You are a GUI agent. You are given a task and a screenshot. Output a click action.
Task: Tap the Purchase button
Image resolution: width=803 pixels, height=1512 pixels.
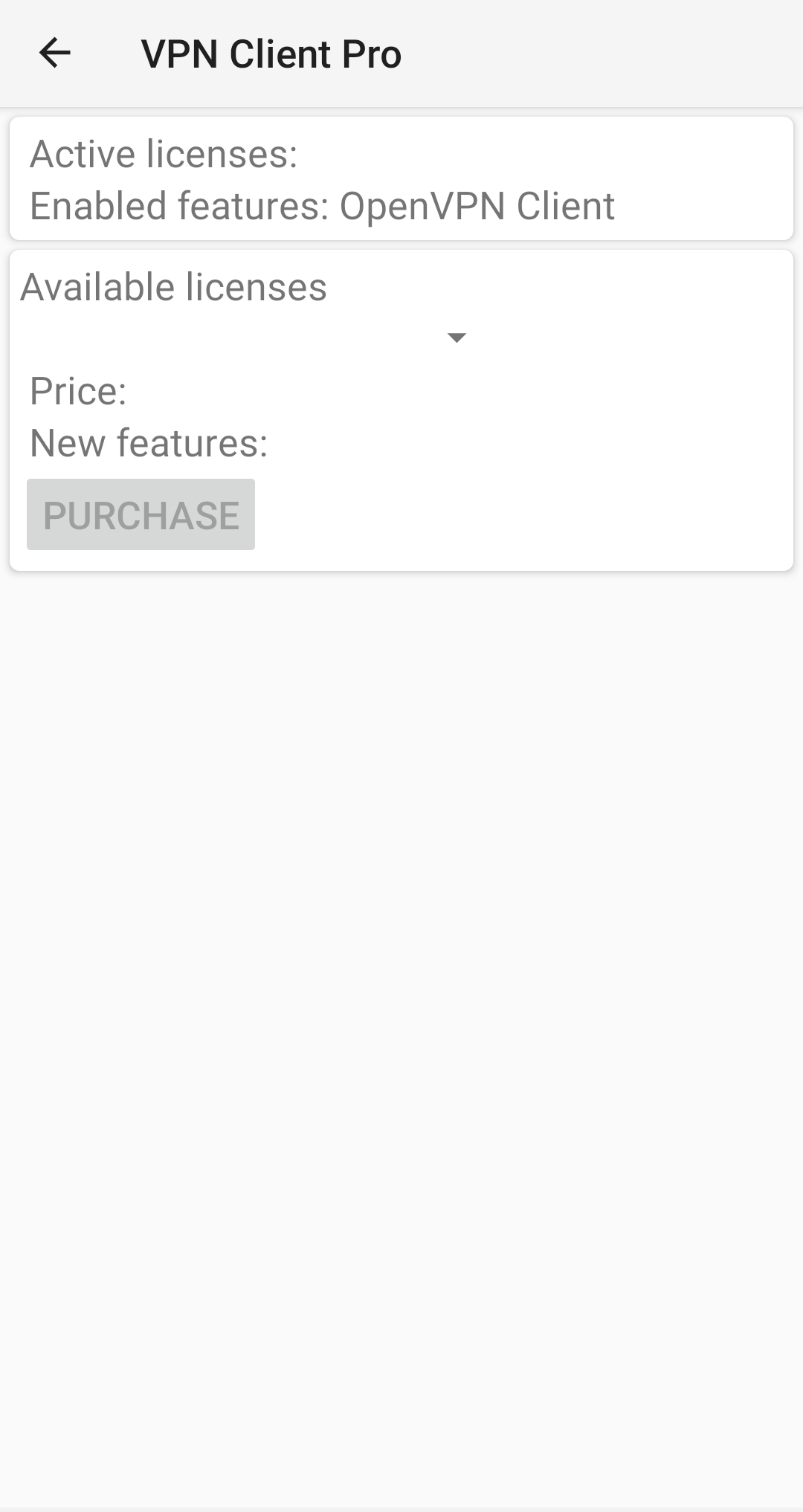(141, 514)
